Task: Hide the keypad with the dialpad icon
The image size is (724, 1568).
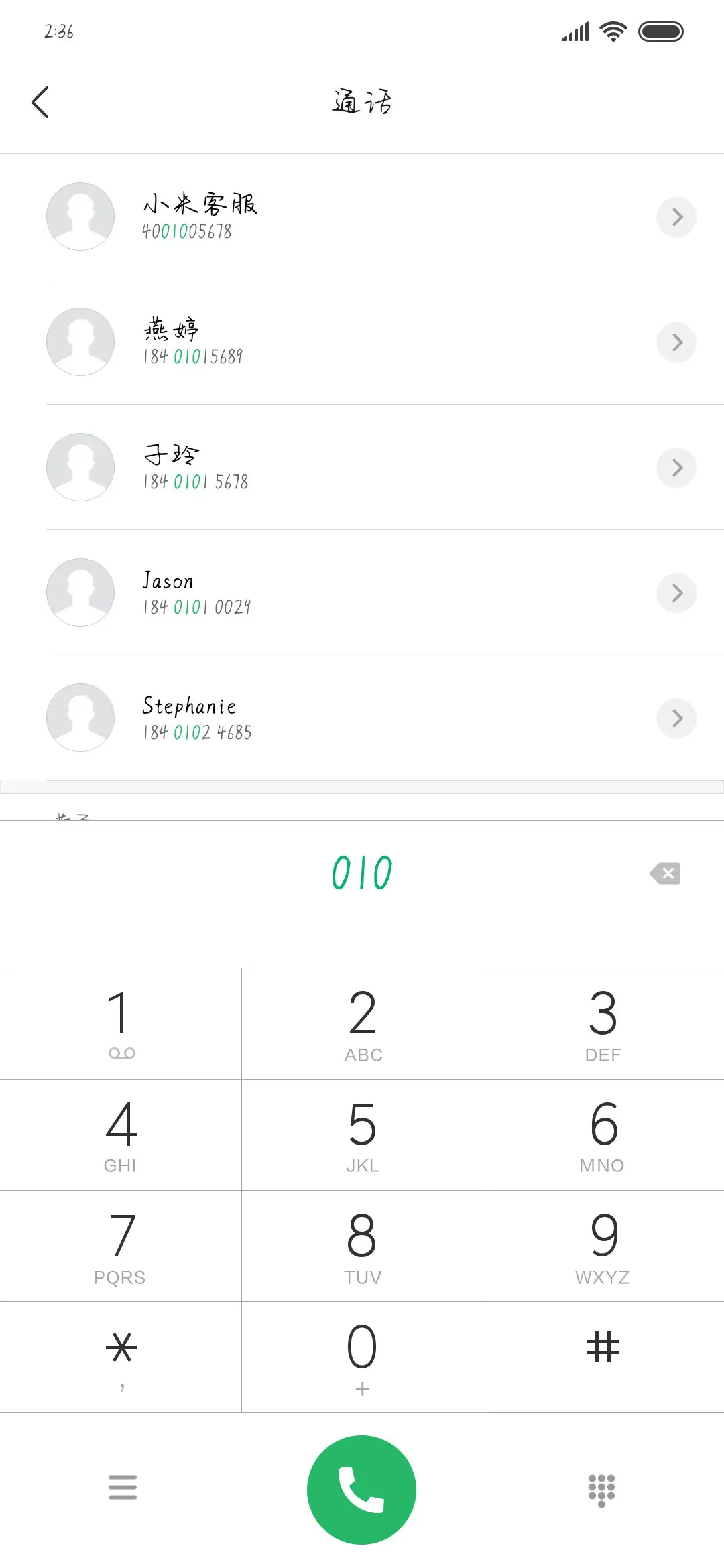Action: 601,1488
